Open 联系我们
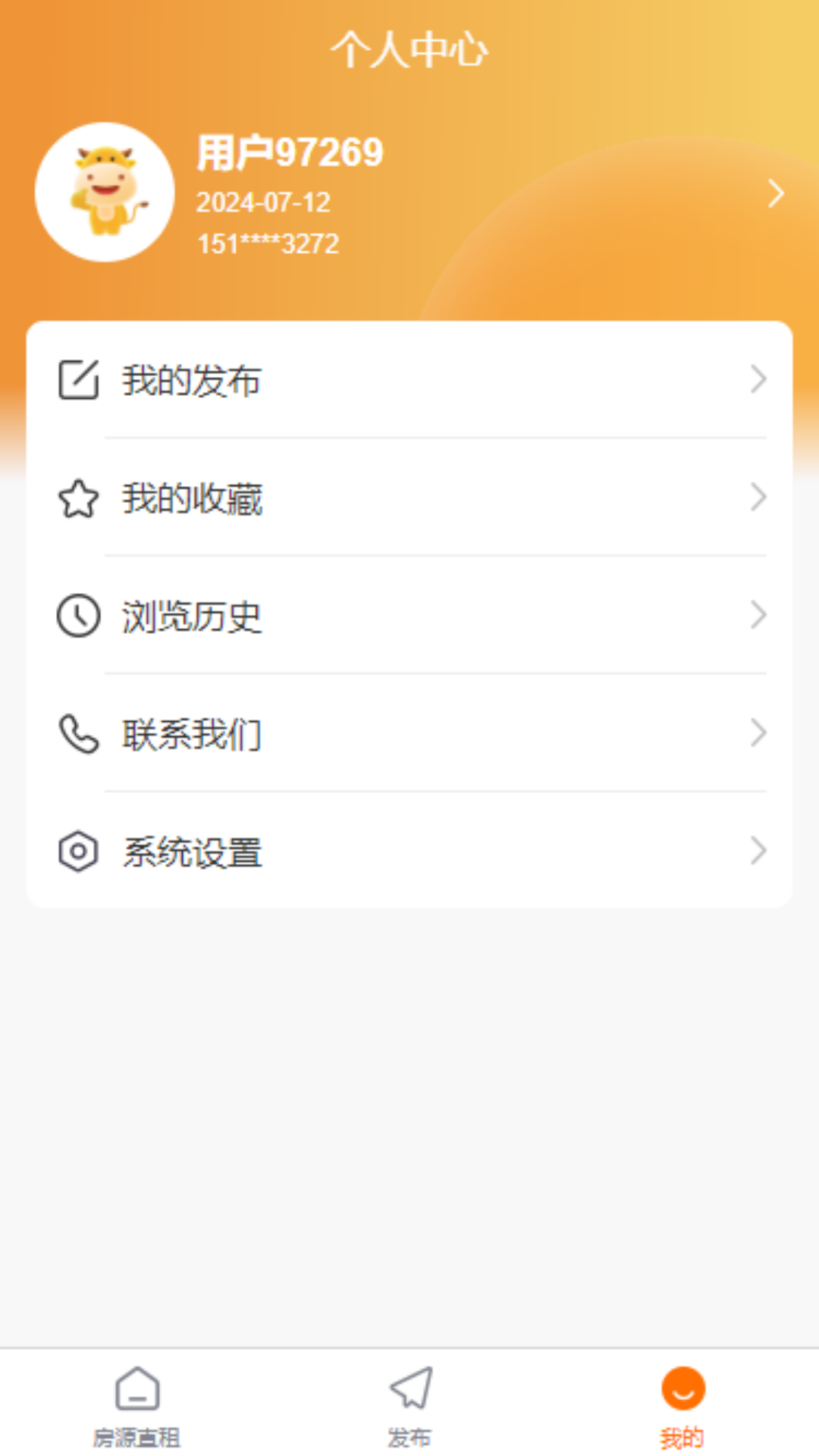 409,733
